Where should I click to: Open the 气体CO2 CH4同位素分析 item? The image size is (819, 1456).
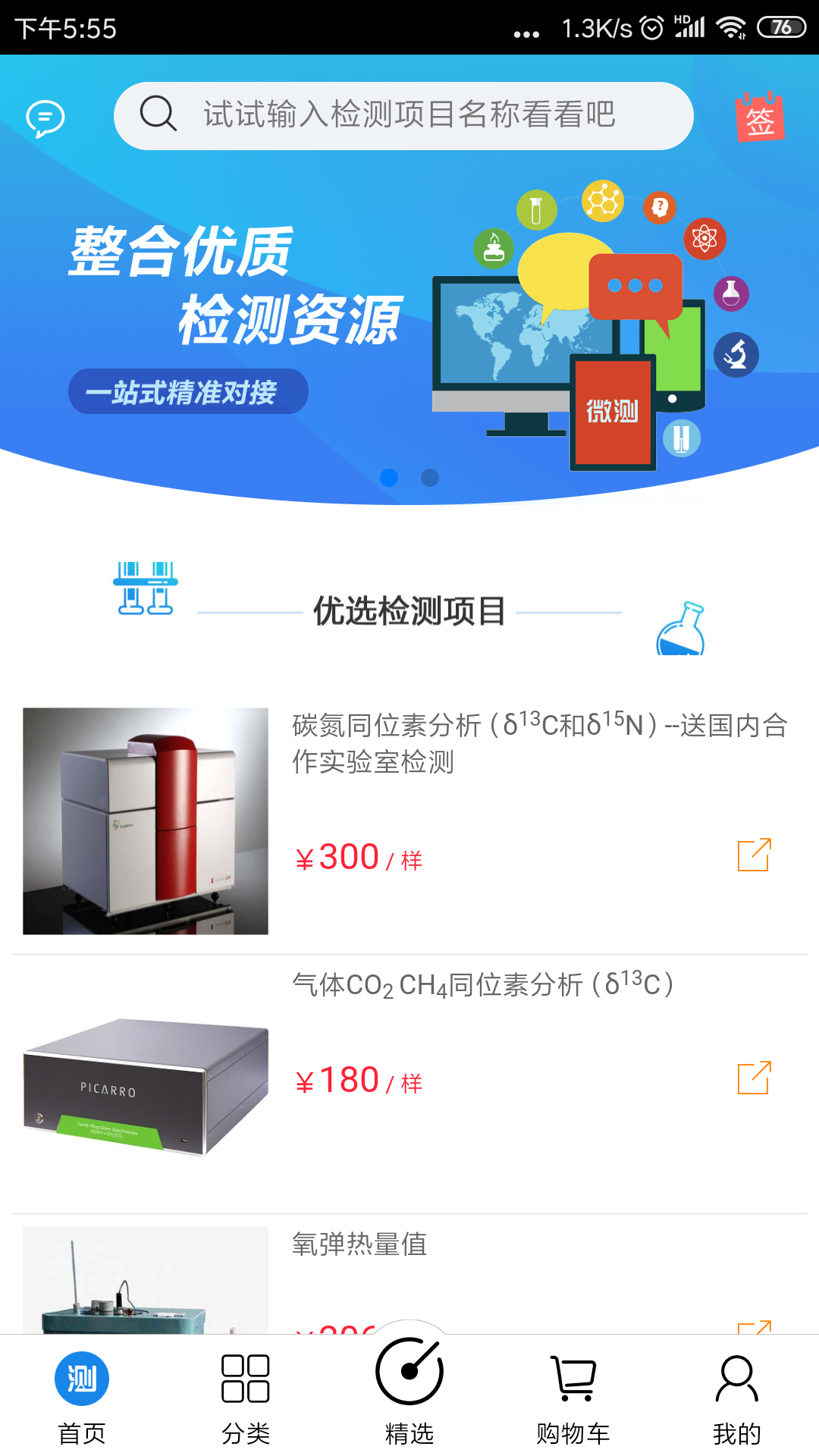pos(483,985)
